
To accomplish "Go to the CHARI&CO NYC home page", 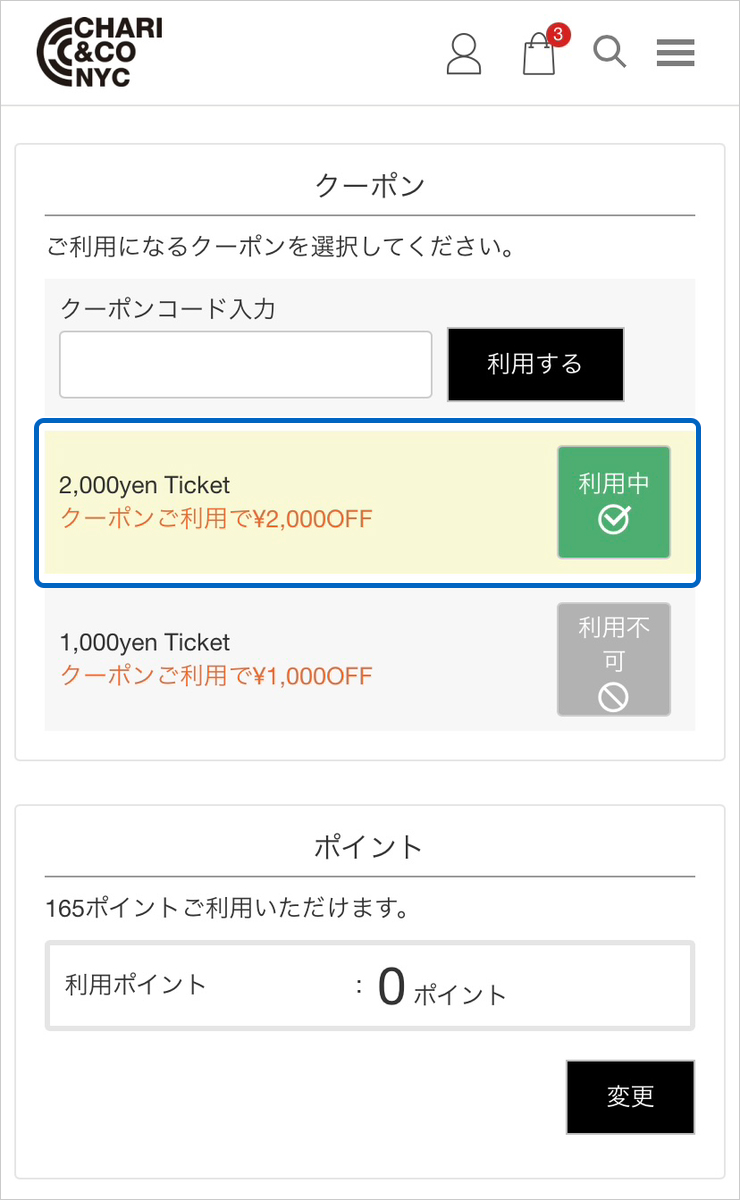I will (99, 52).
